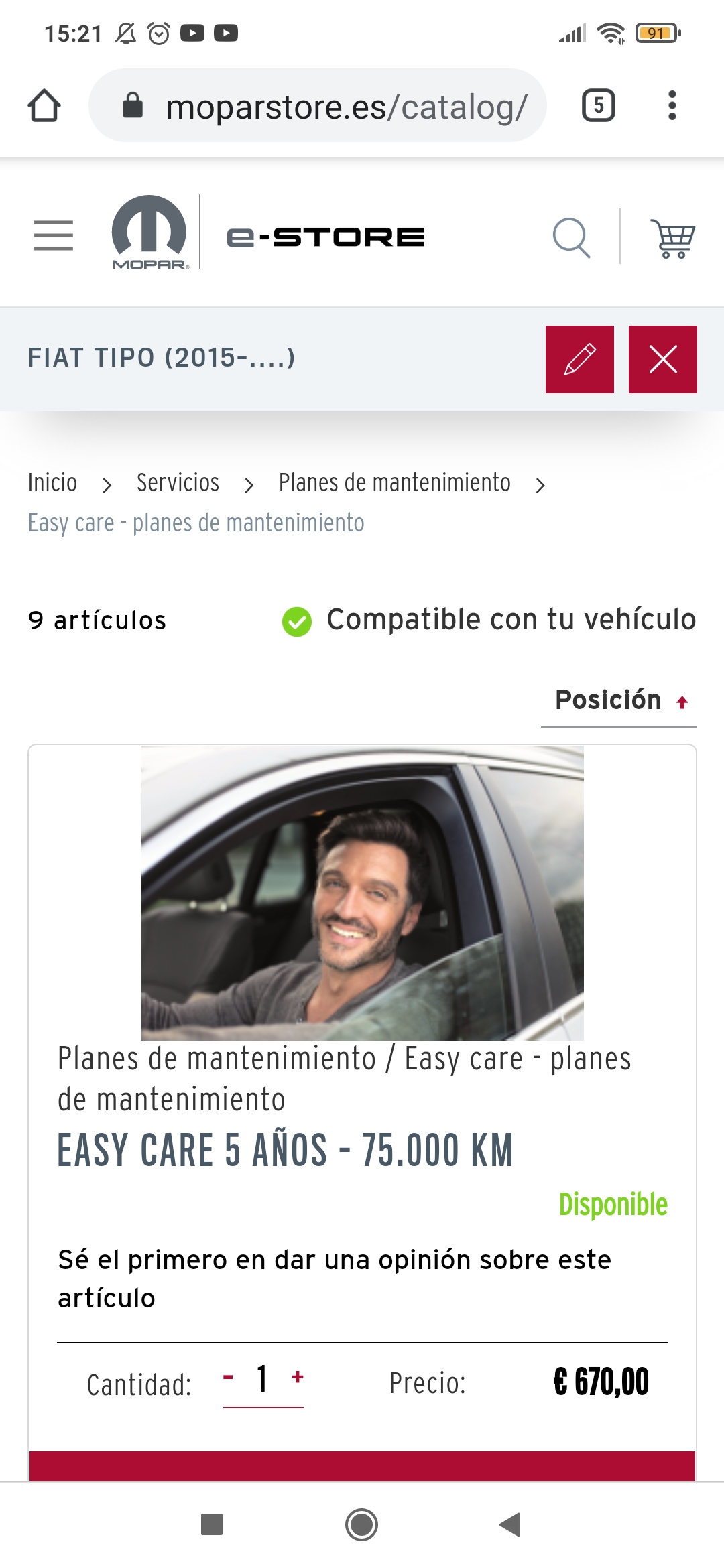View the shopping cart
Screen dimensions: 724x1568
(672, 239)
